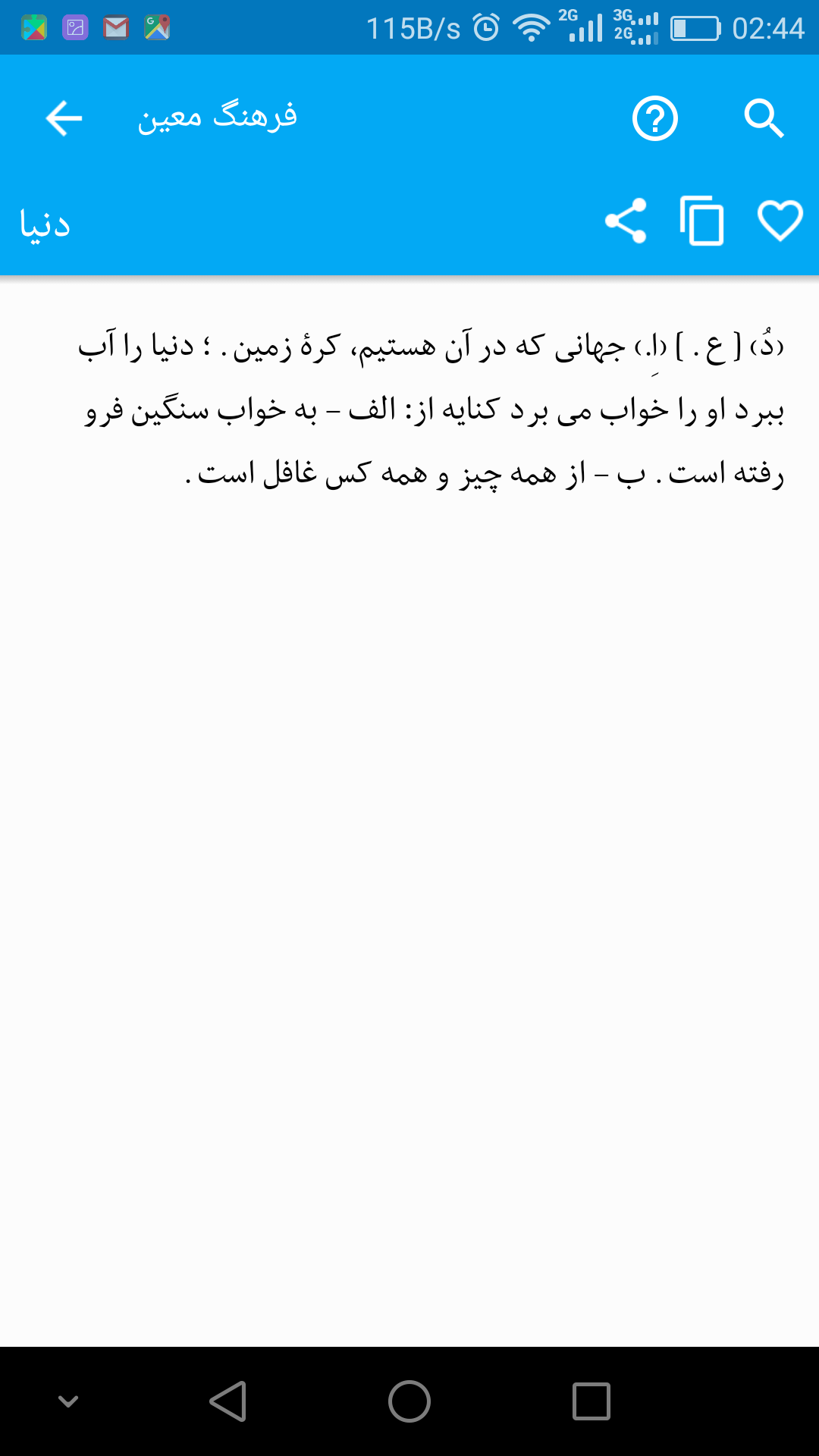Share the دنیا definition
This screenshot has height=1456, width=819.
626,221
